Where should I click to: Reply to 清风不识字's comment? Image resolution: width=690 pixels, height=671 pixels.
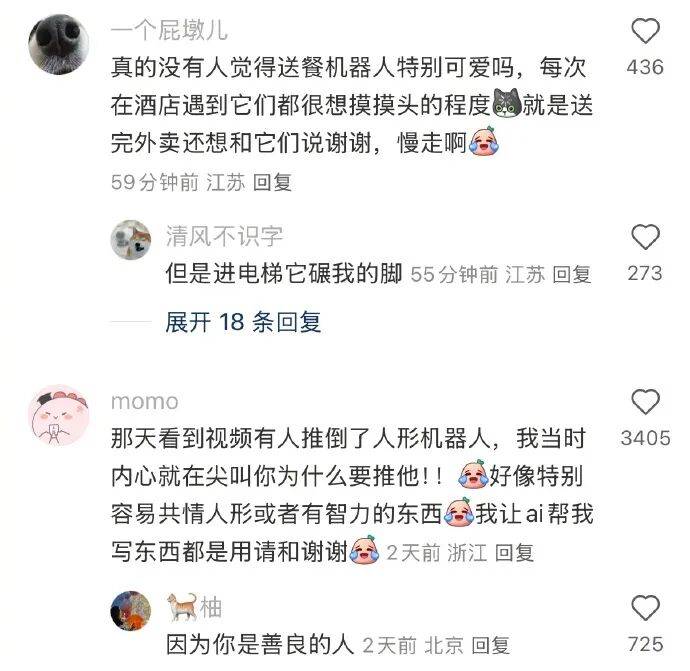click(x=572, y=274)
